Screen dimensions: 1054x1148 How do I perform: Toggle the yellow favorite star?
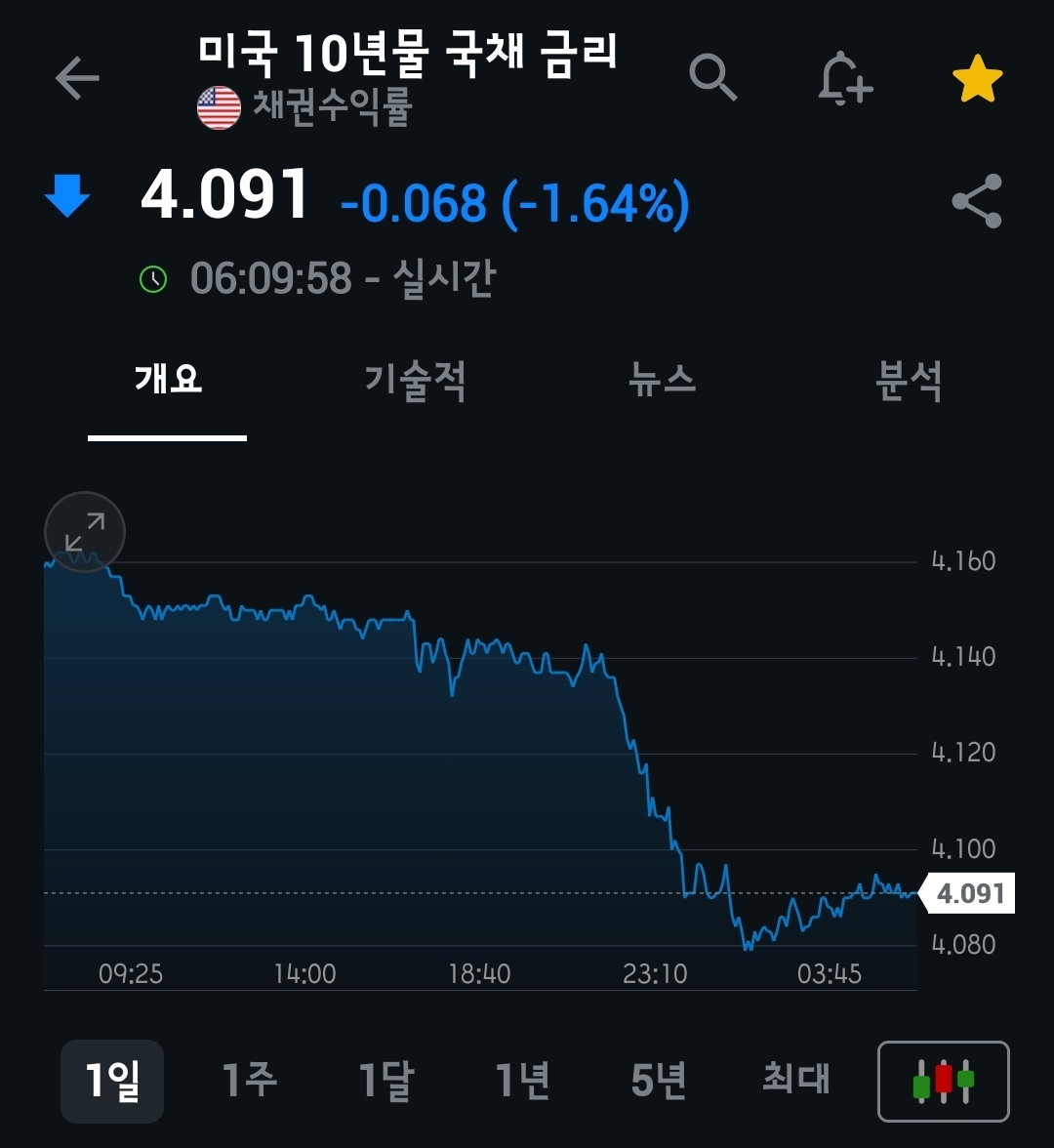977,80
